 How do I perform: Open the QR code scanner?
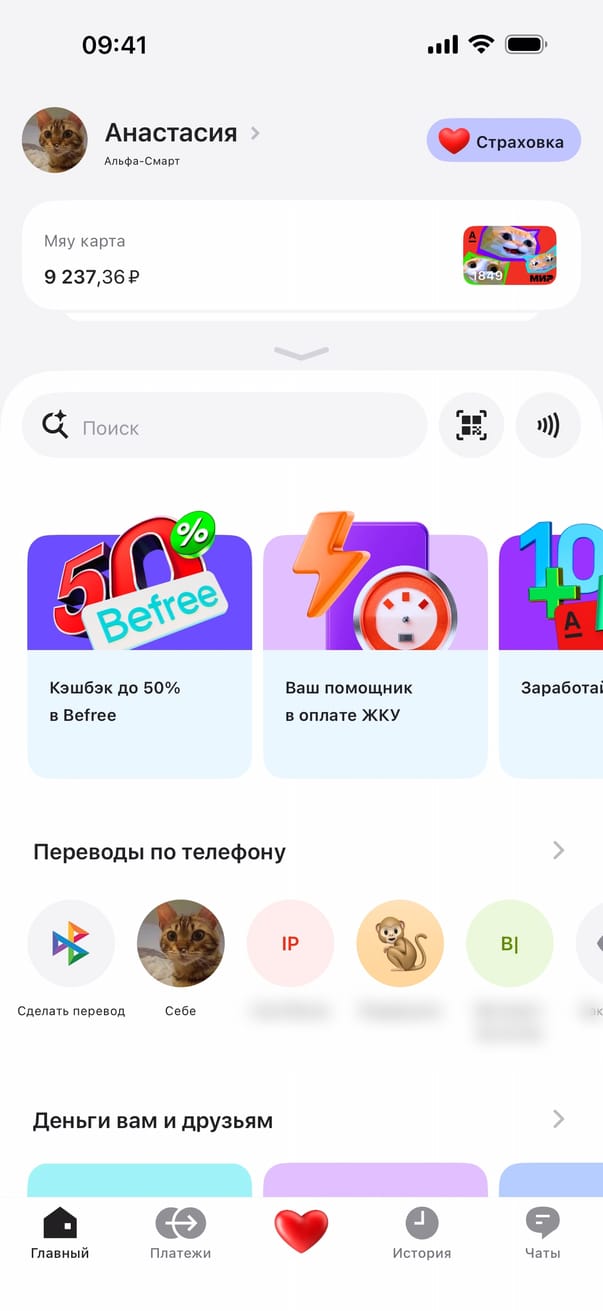tap(471, 426)
